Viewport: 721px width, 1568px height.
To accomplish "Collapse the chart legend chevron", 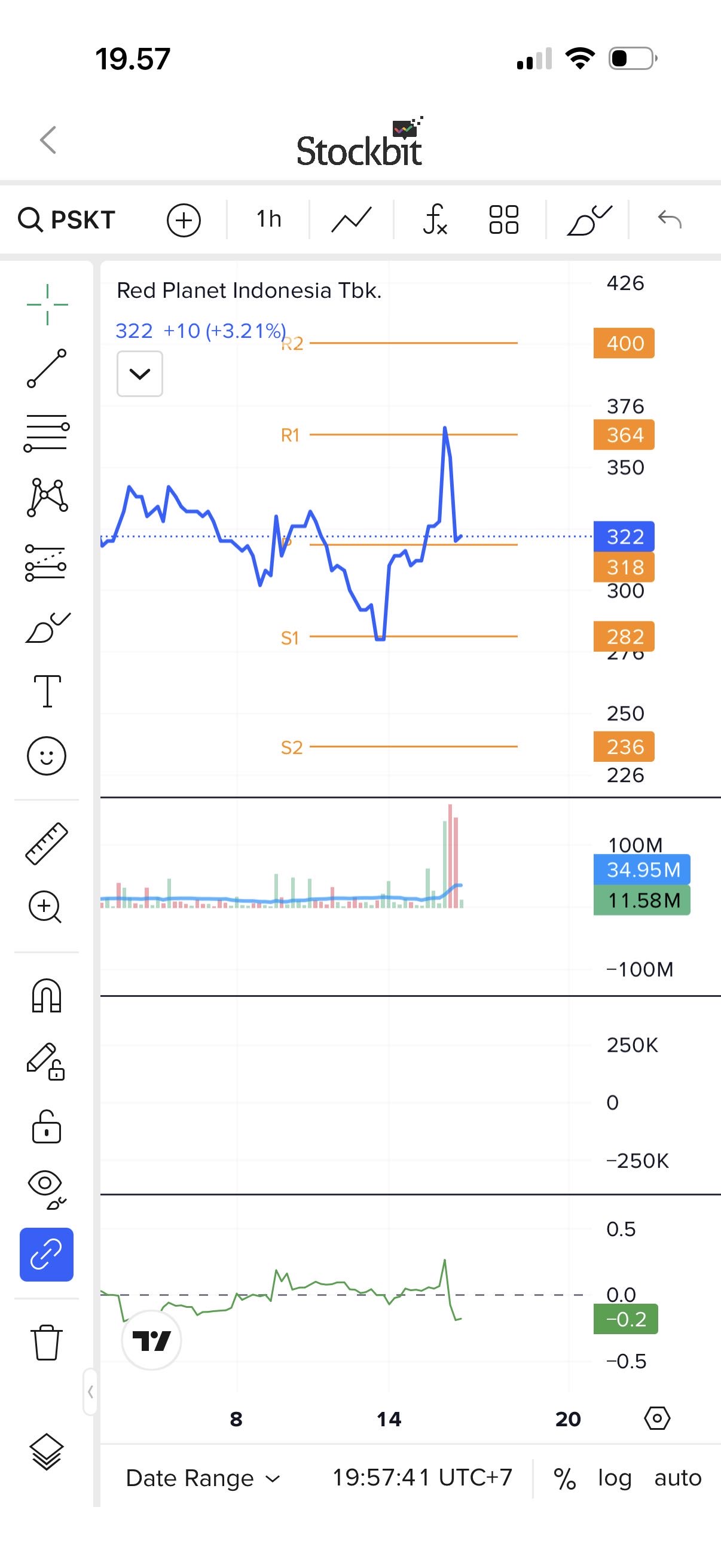I will click(140, 374).
